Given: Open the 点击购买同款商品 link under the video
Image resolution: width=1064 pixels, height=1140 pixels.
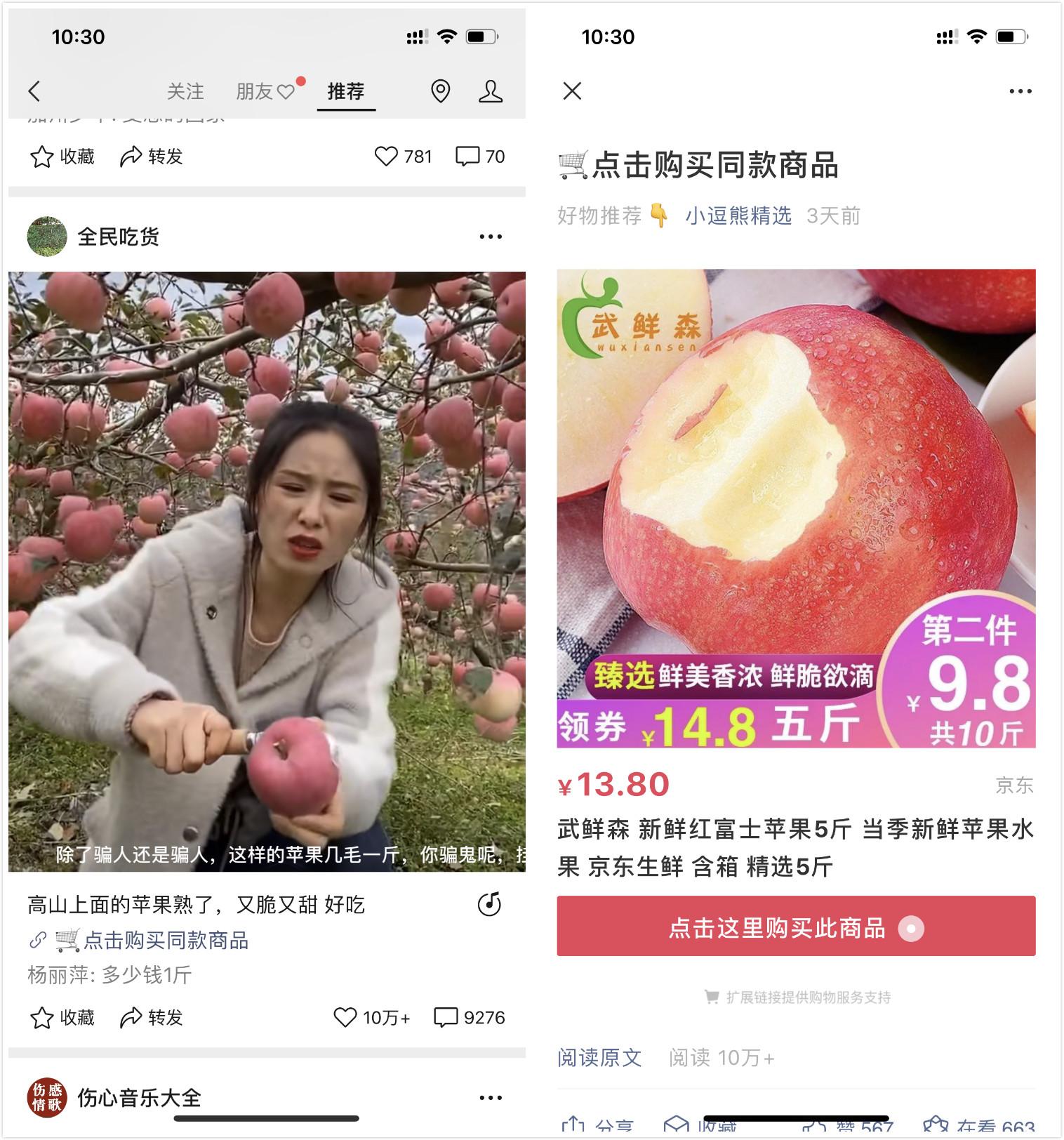Looking at the screenshot, I should click(165, 941).
